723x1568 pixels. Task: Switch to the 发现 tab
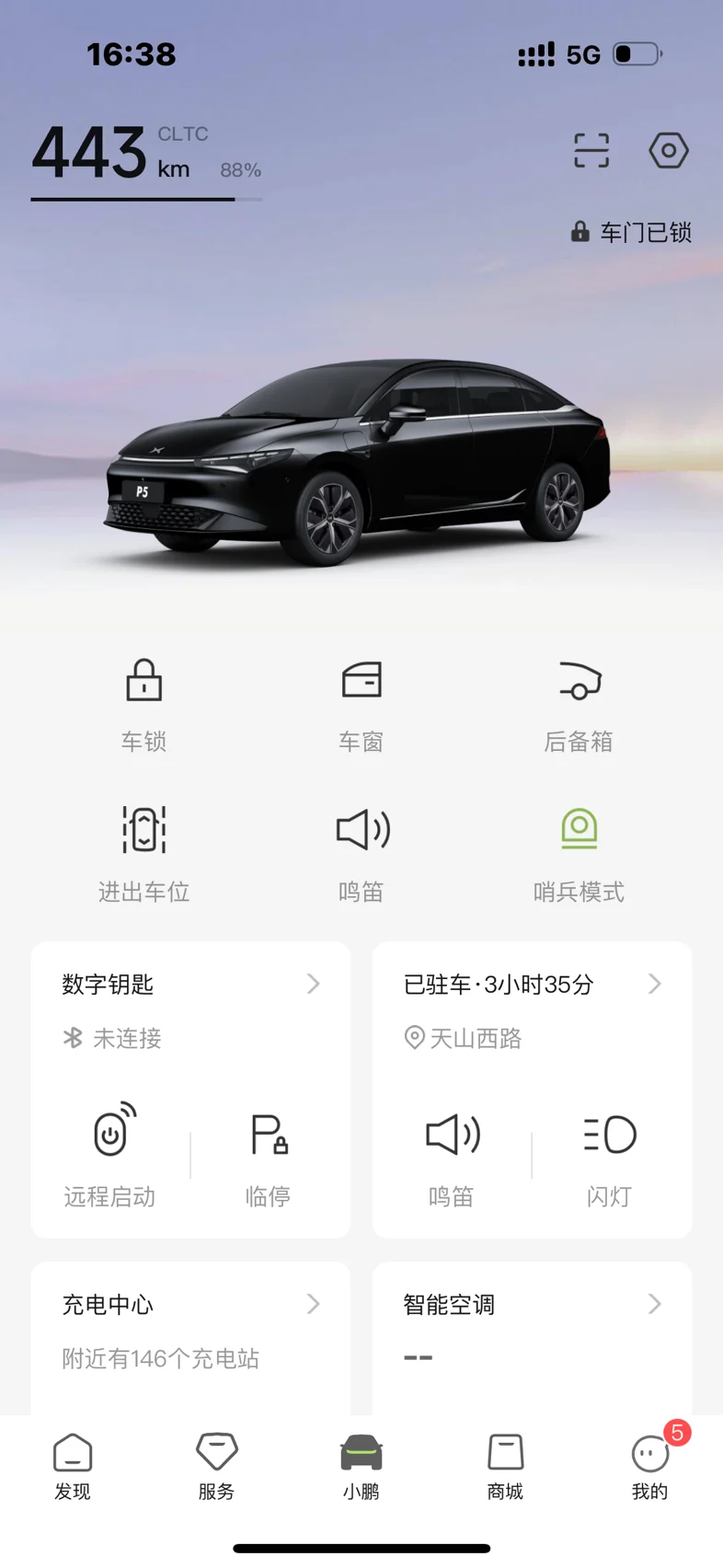click(x=73, y=1467)
